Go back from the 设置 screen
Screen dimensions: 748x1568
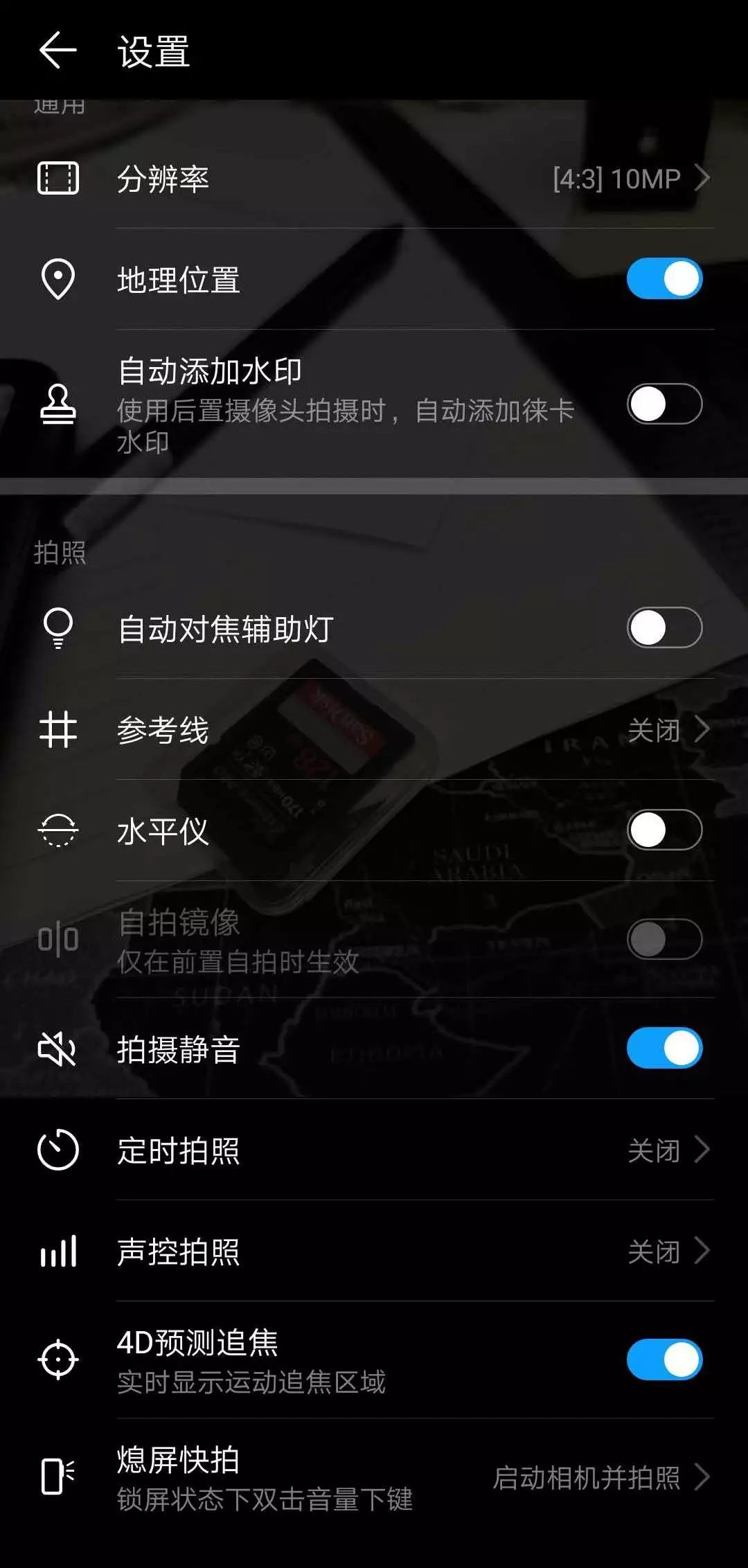tap(57, 51)
